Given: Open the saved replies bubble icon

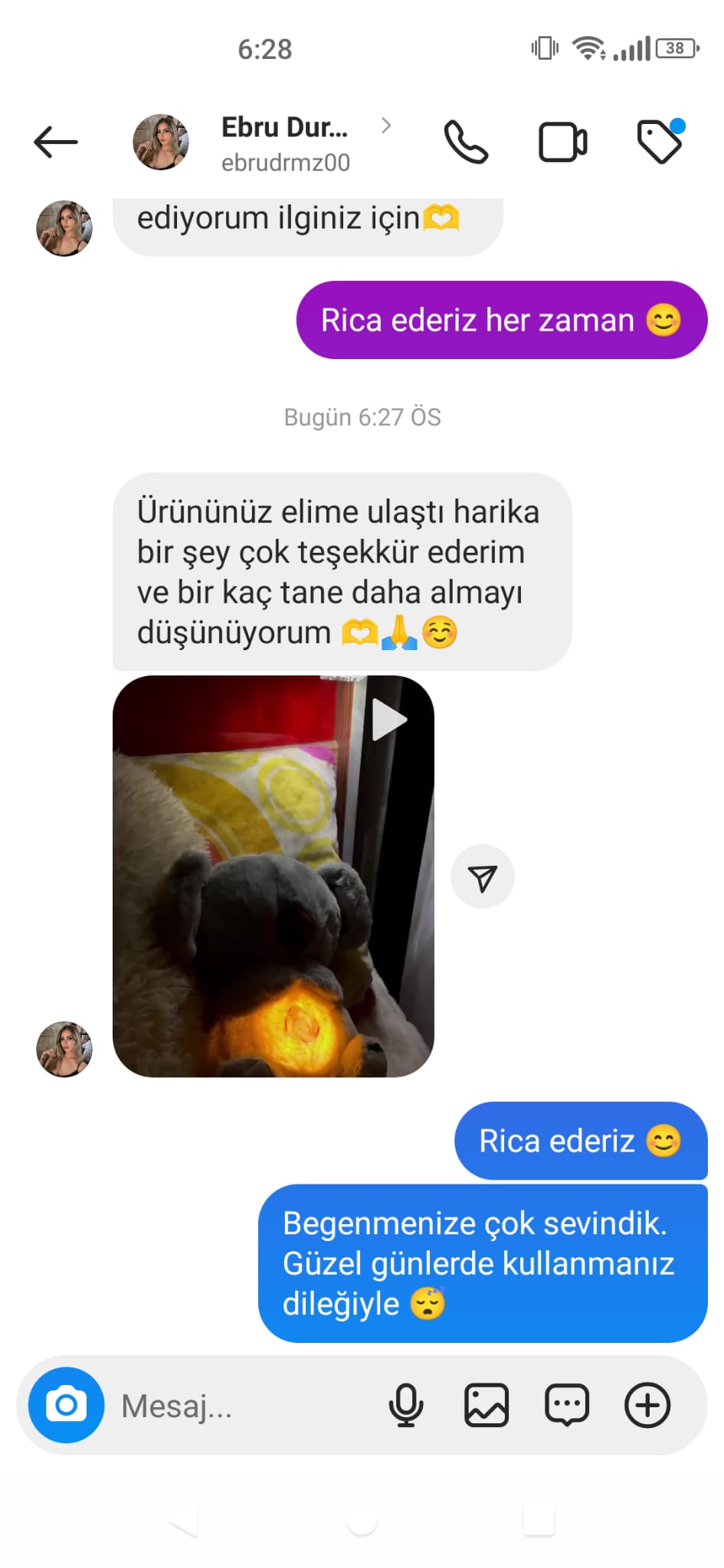Looking at the screenshot, I should coord(567,1406).
